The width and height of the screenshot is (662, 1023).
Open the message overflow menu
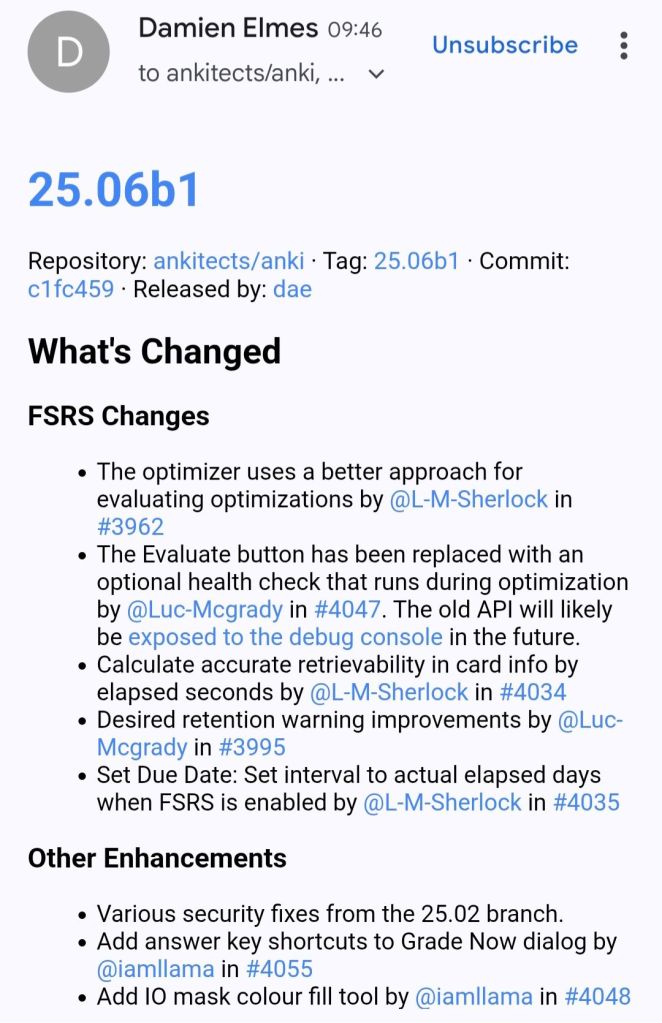pos(624,45)
